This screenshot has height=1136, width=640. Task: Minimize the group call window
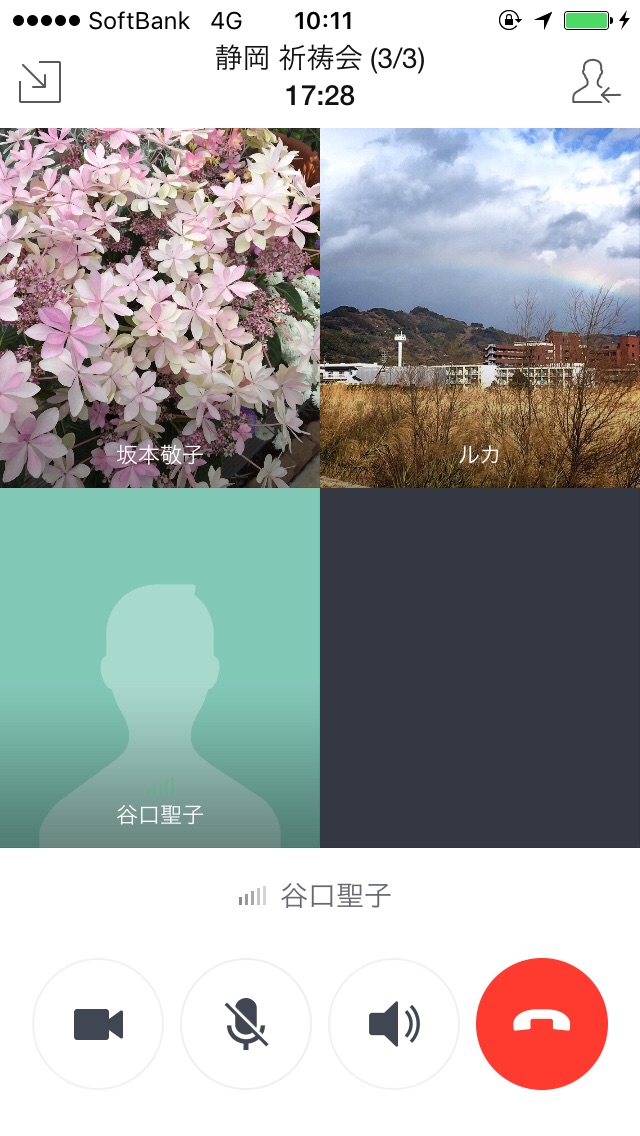(40, 82)
